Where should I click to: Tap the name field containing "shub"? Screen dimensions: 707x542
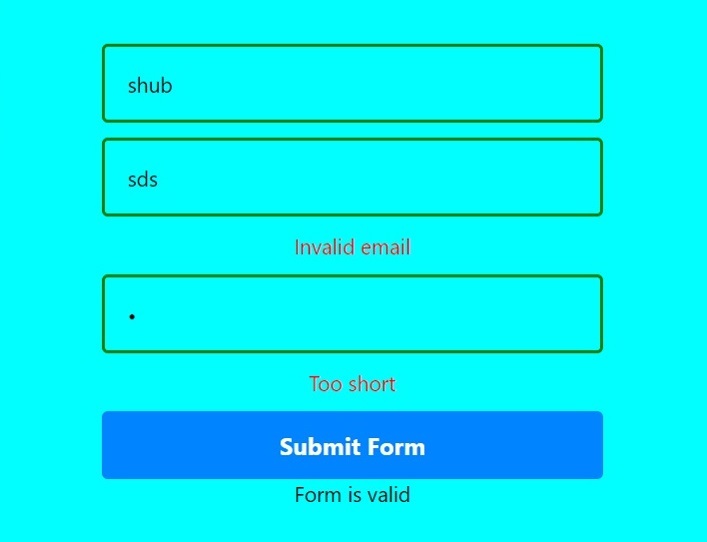[352, 84]
